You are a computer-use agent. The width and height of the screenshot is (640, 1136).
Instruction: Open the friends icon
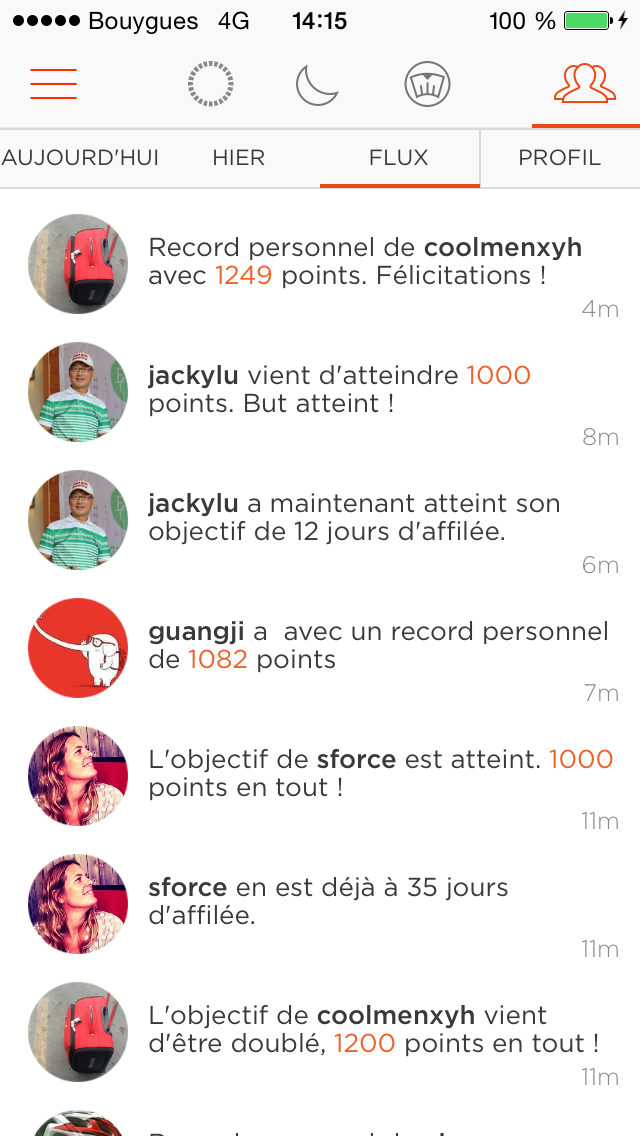tap(585, 84)
